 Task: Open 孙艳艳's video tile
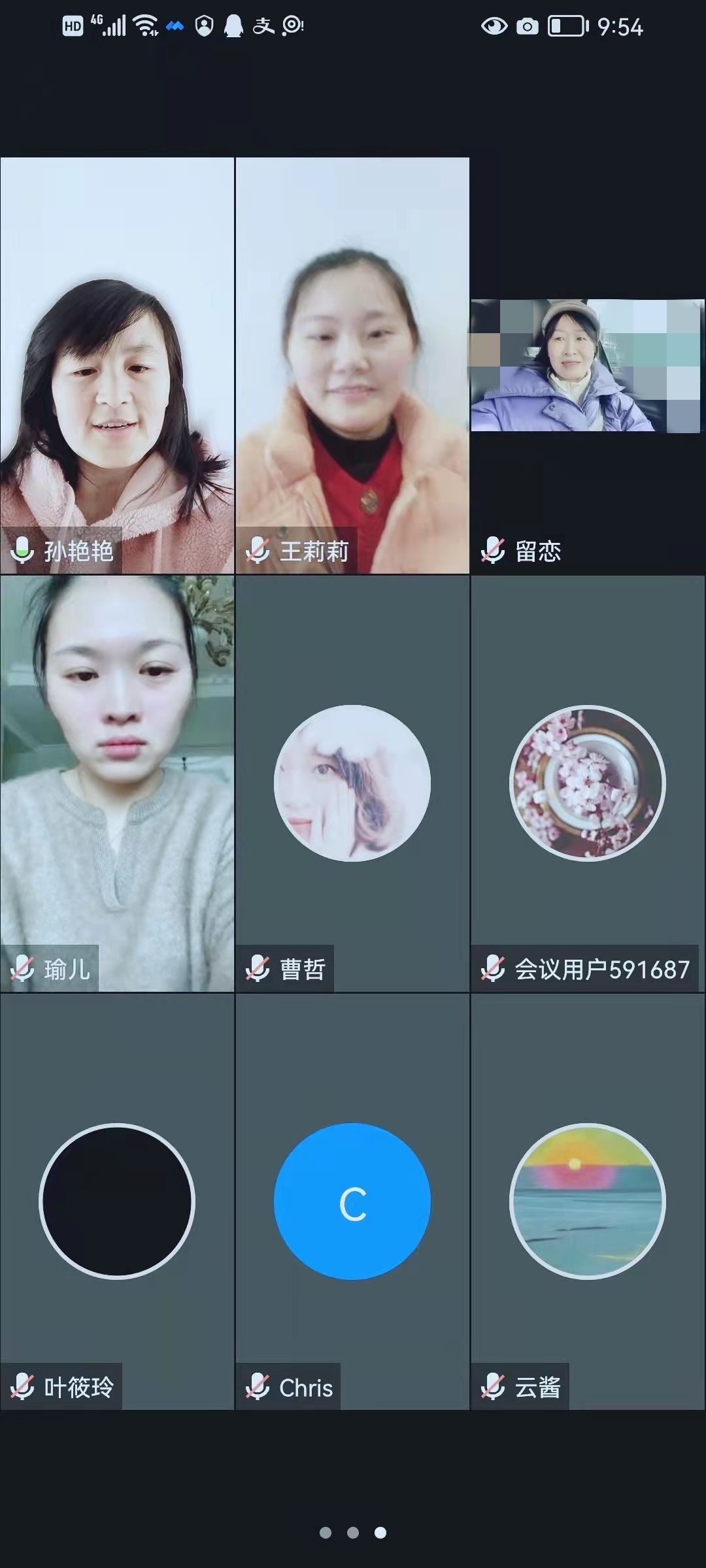click(x=117, y=366)
